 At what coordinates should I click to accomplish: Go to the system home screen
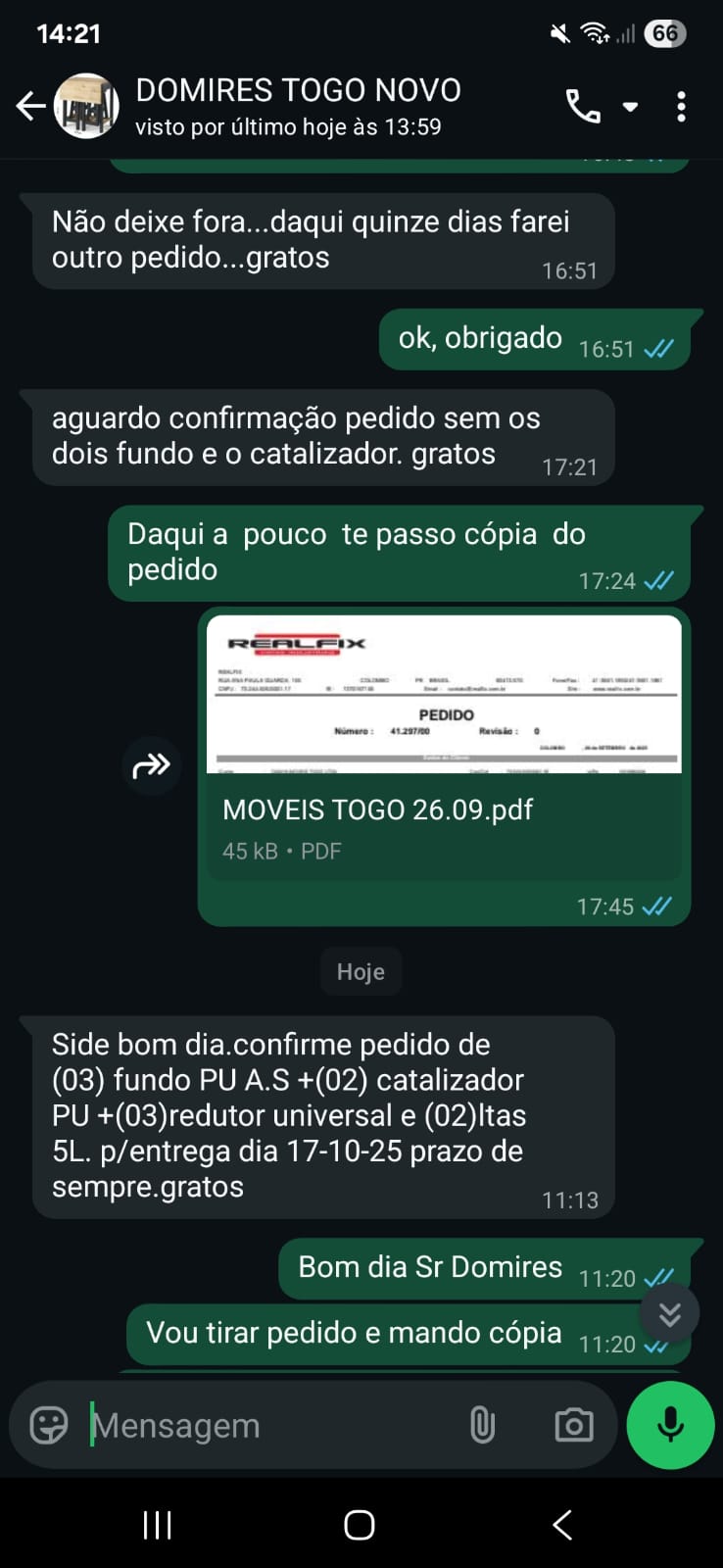[360, 1525]
